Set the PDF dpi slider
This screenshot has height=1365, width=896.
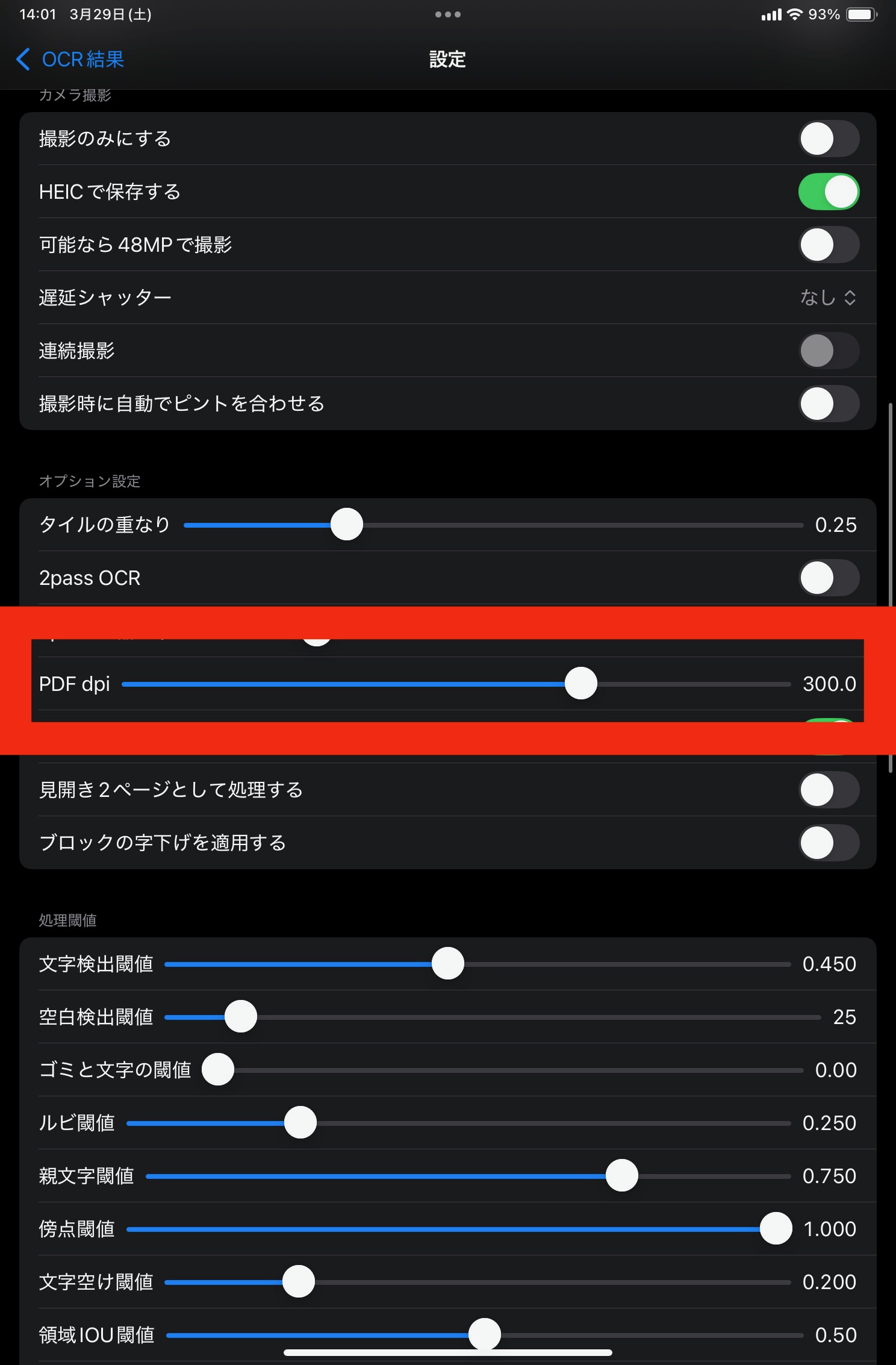(580, 684)
